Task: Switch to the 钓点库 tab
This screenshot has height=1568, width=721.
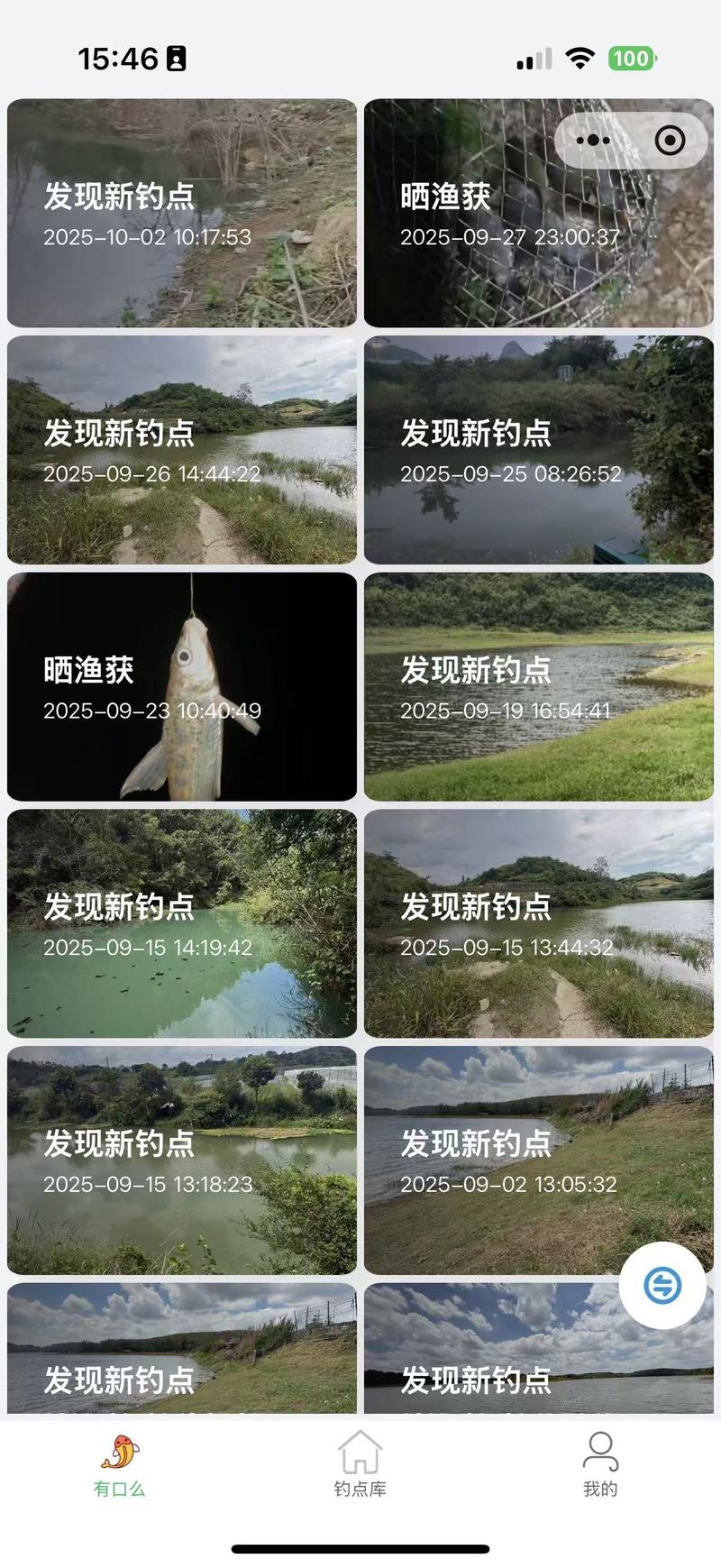Action: [360, 1465]
